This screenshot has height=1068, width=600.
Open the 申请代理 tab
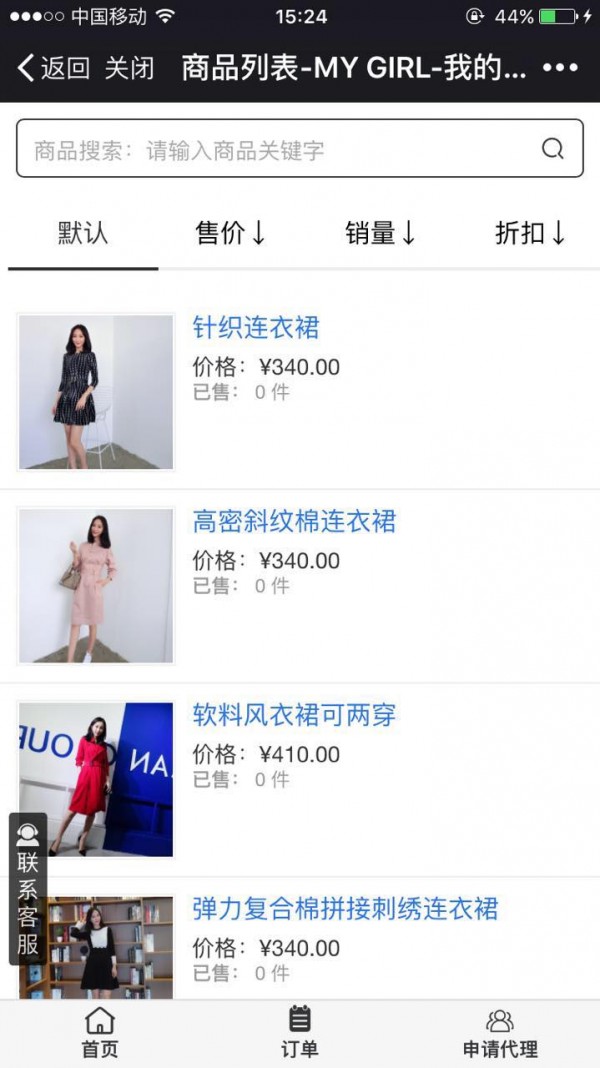[500, 1034]
